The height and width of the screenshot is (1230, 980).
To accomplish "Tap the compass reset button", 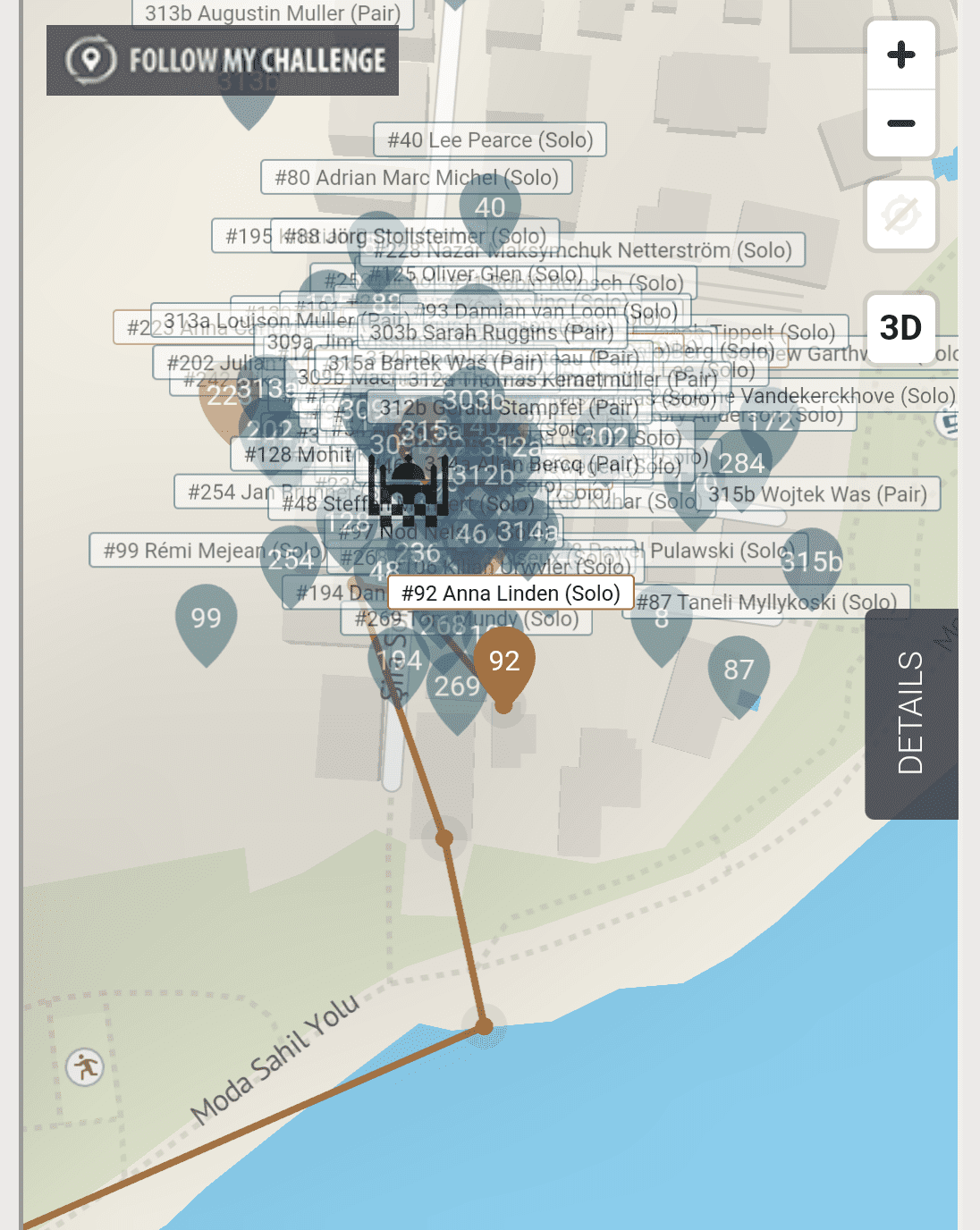I will pos(901,215).
